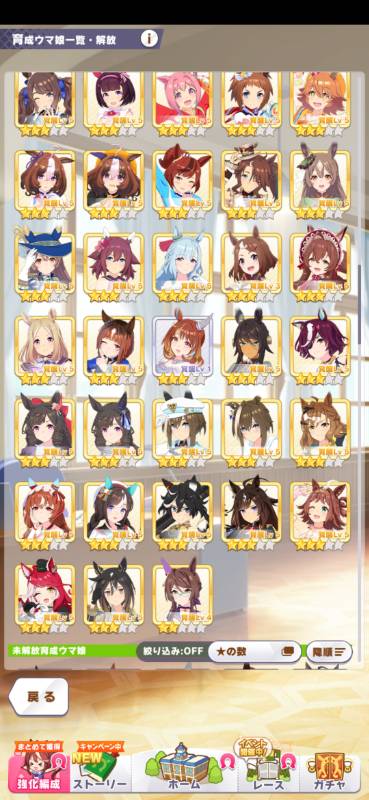Open the ★の数 sort dropdown

(254, 651)
